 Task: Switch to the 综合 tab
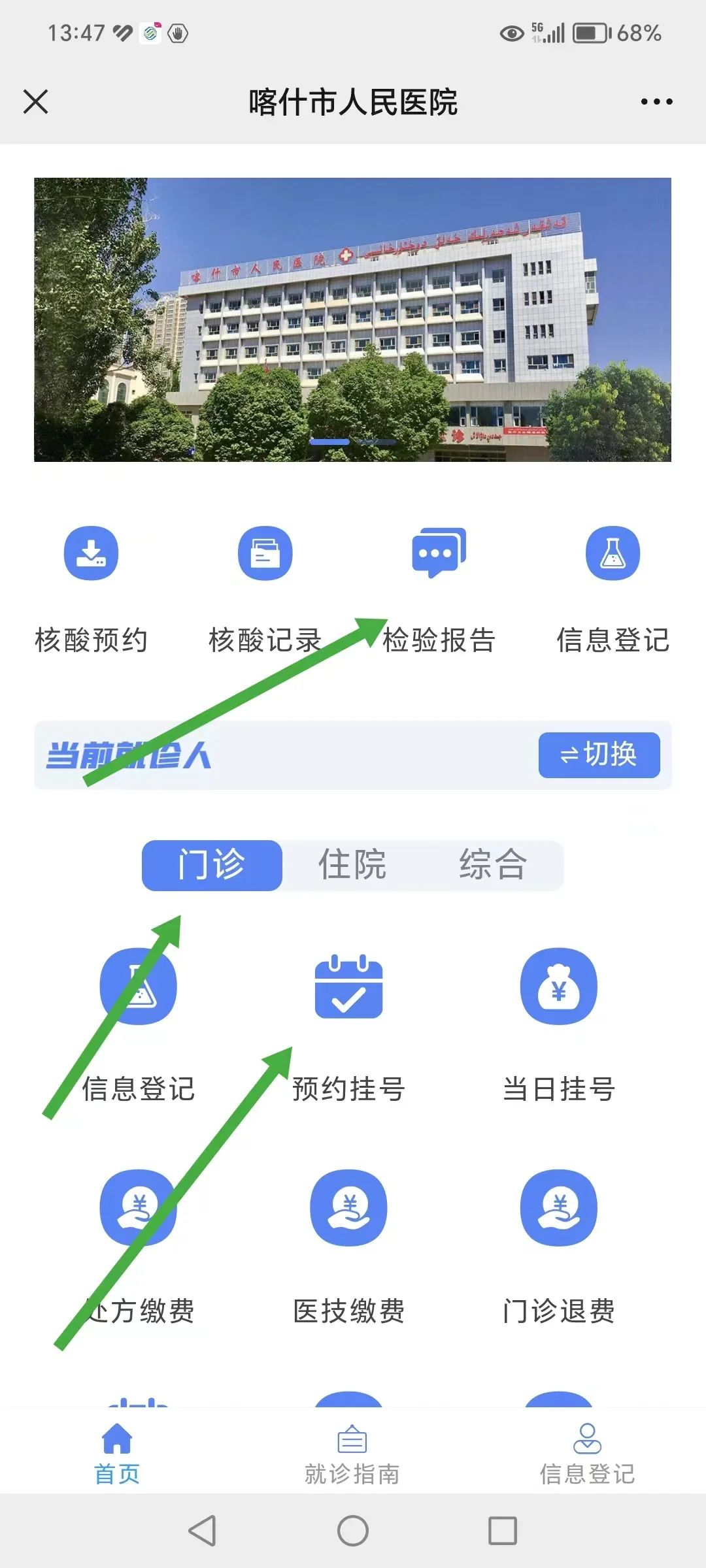(493, 865)
